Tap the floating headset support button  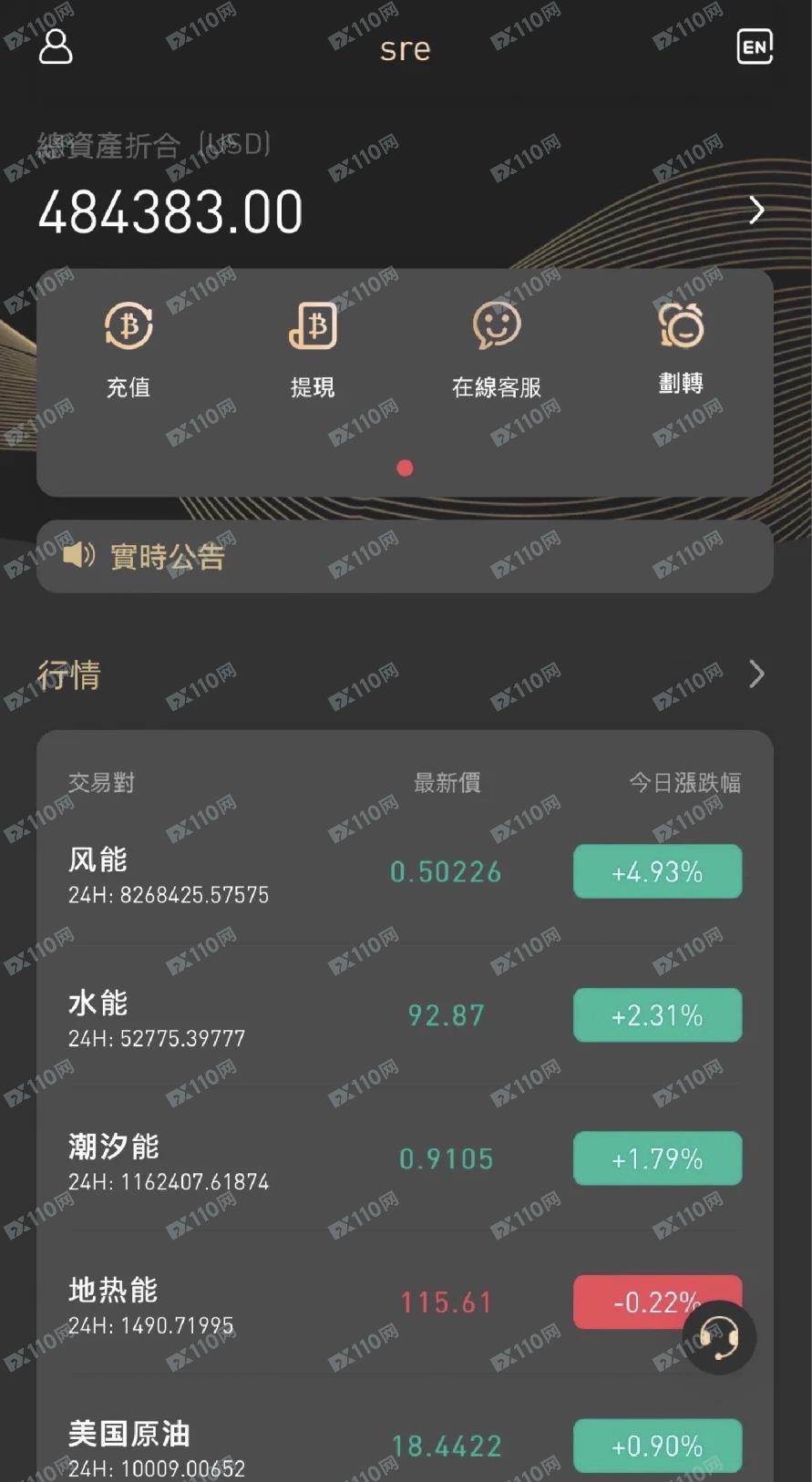pyautogui.click(x=719, y=1338)
